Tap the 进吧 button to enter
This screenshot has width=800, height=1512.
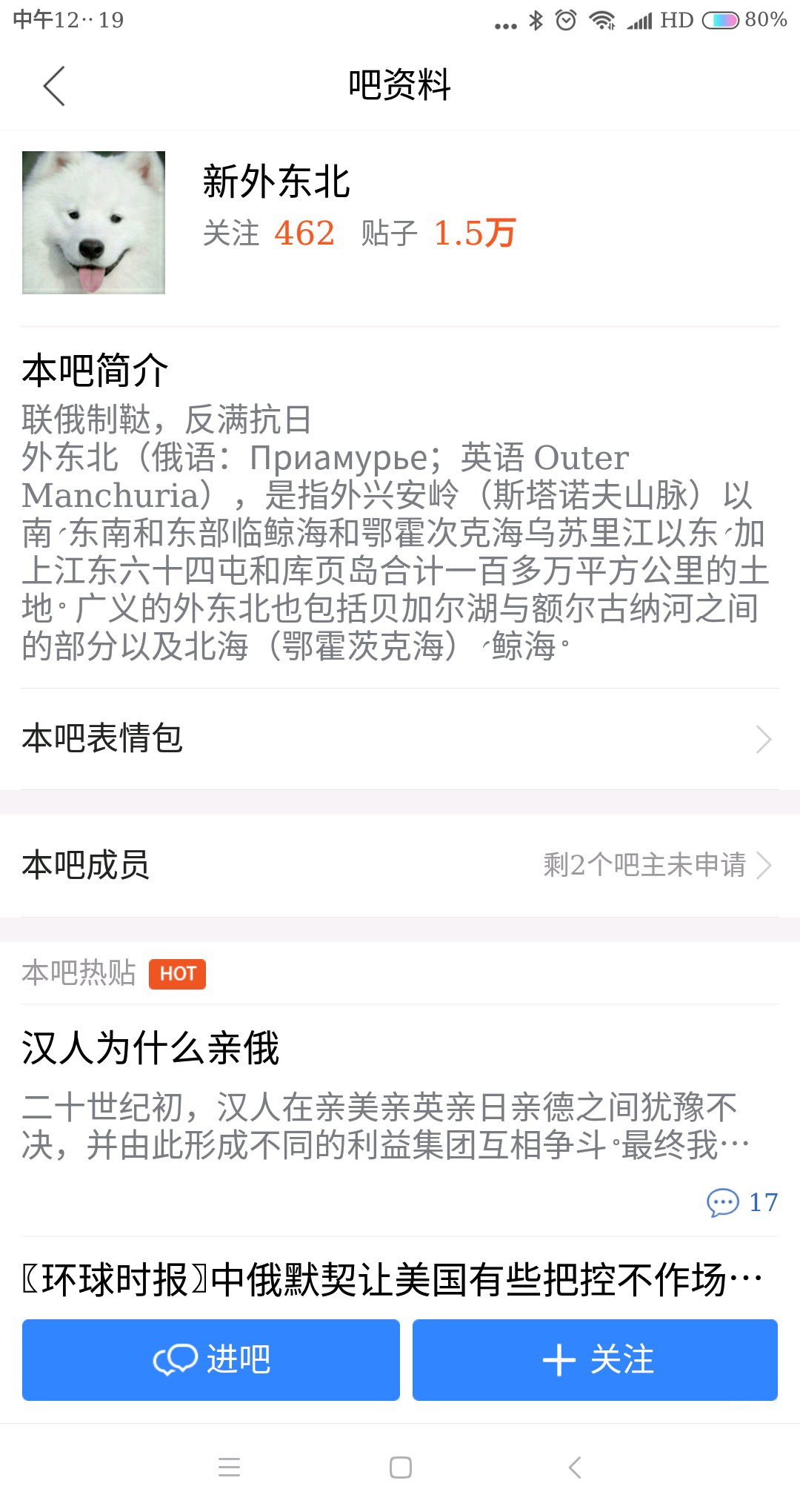pos(211,1360)
